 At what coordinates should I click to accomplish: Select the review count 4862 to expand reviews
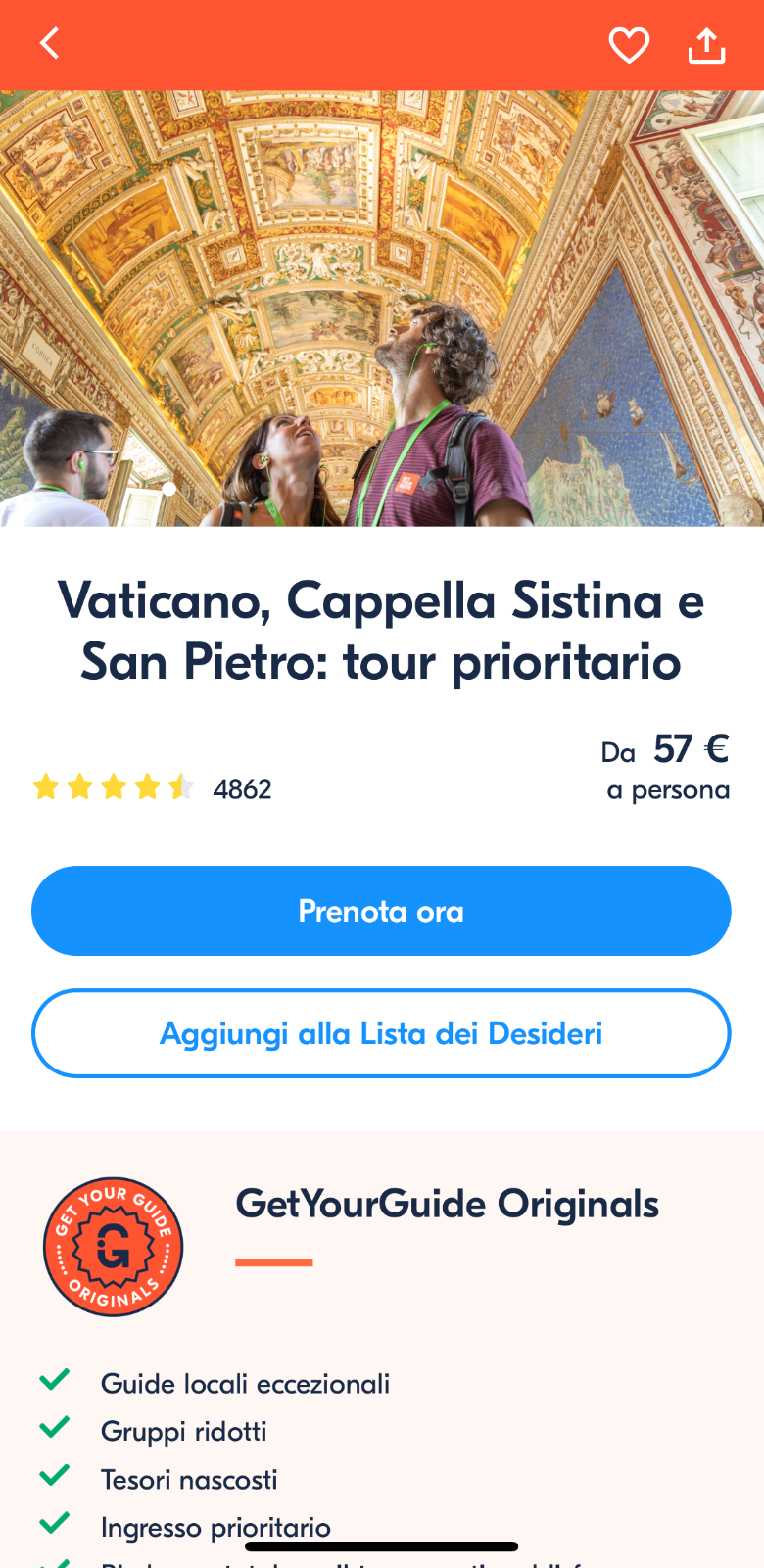tap(244, 788)
